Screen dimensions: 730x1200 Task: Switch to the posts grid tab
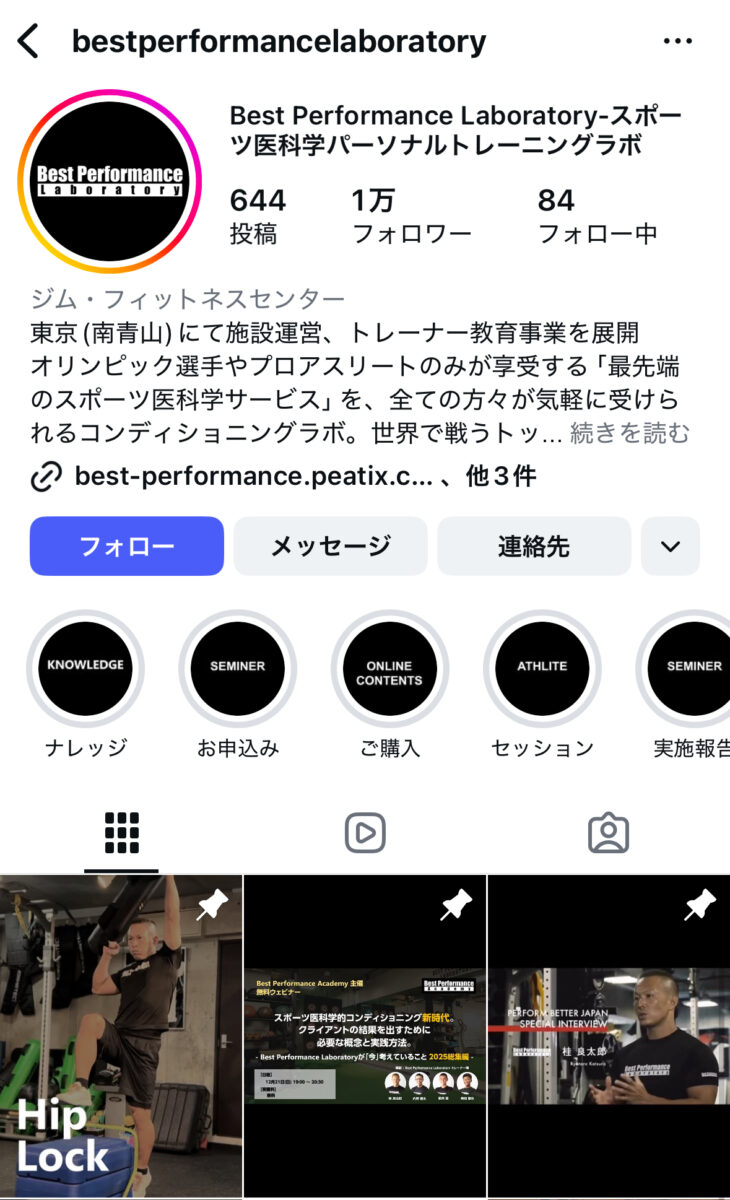[x=121, y=832]
